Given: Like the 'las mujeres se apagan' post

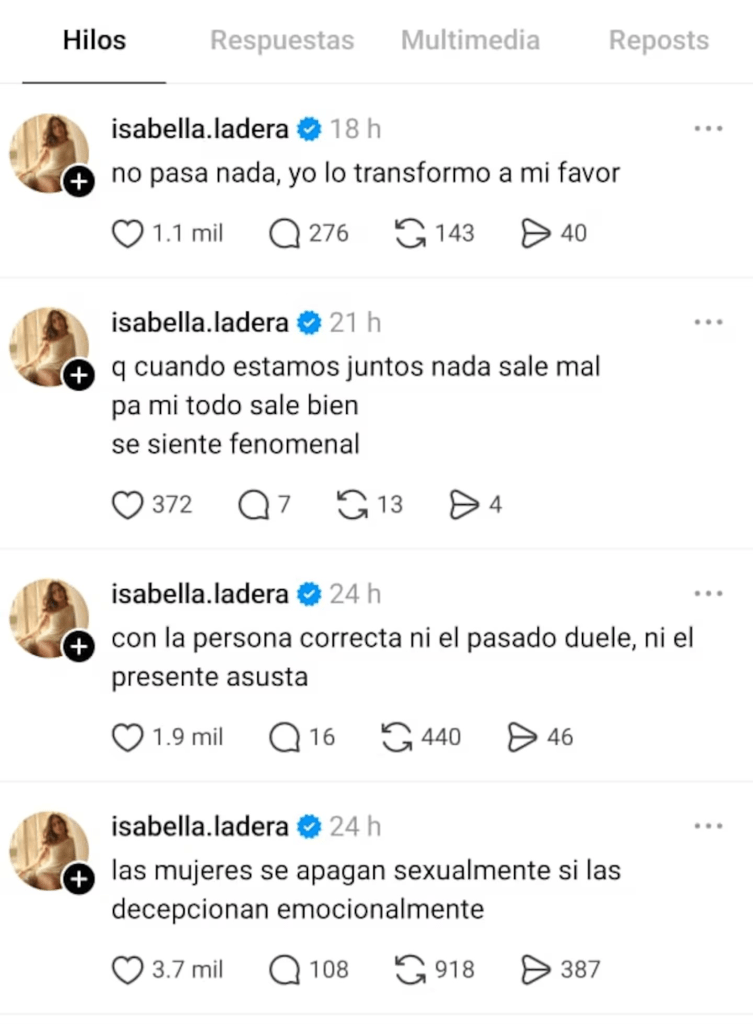Looking at the screenshot, I should tap(127, 969).
